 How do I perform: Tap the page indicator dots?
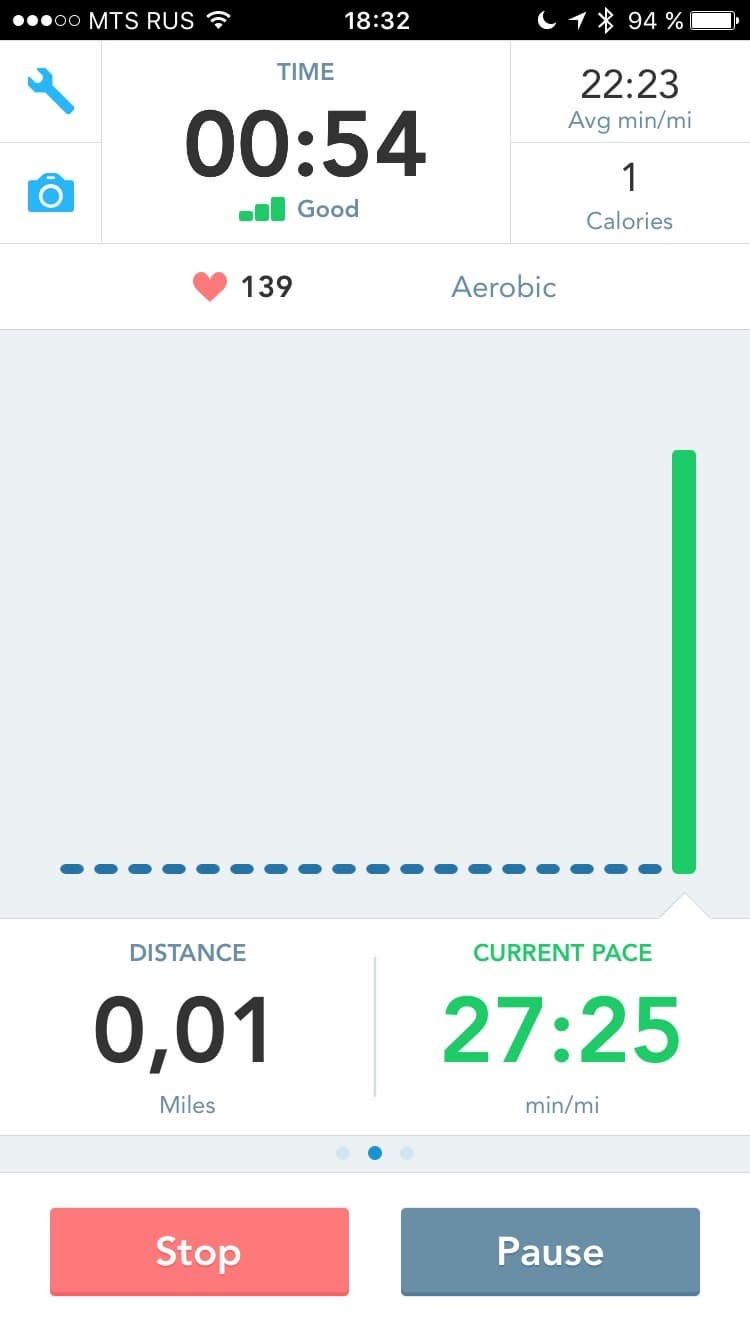tap(375, 1153)
